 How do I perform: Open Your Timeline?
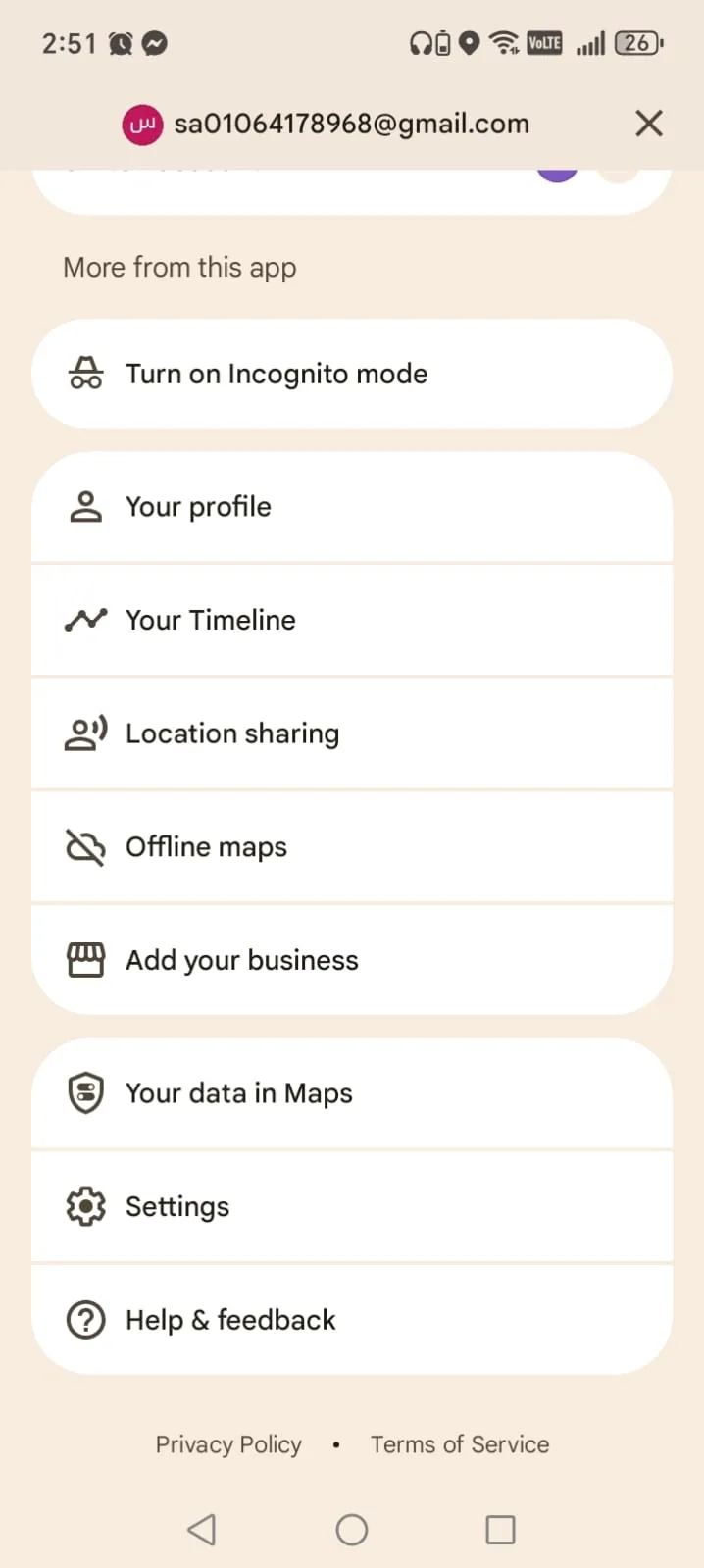click(x=352, y=620)
